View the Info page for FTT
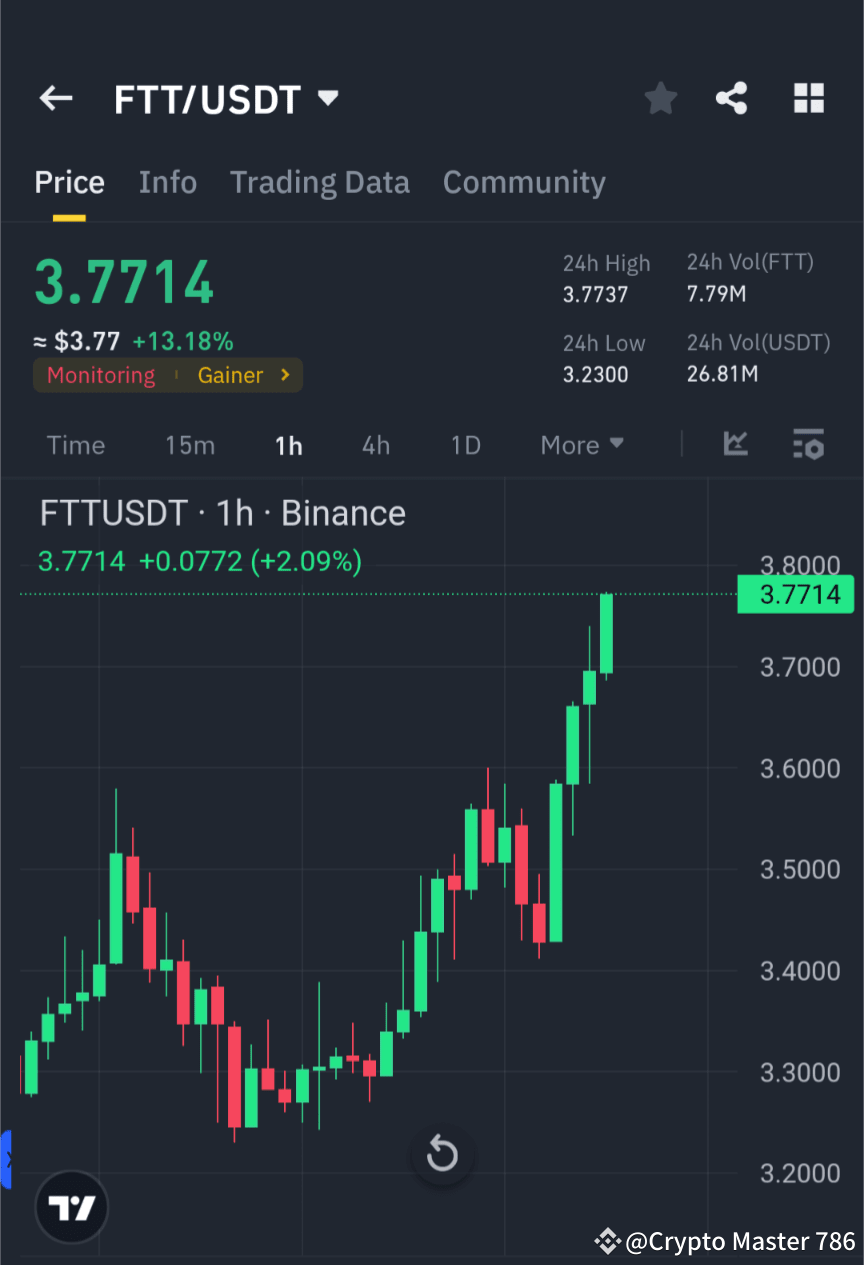Viewport: 864px width, 1265px height. tap(167, 182)
